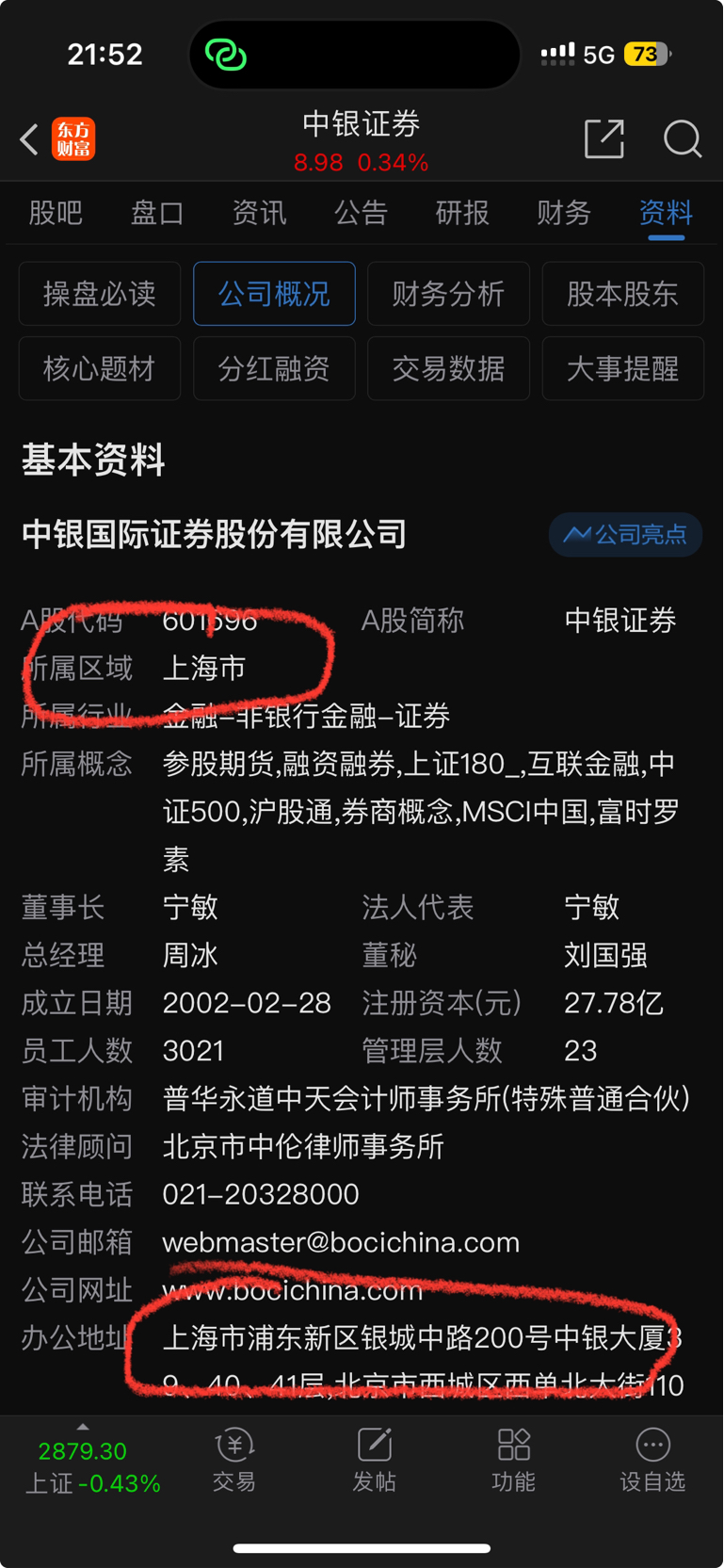The width and height of the screenshot is (724, 1568).
Task: Open 交易 in the bottom bar
Action: tap(234, 1460)
